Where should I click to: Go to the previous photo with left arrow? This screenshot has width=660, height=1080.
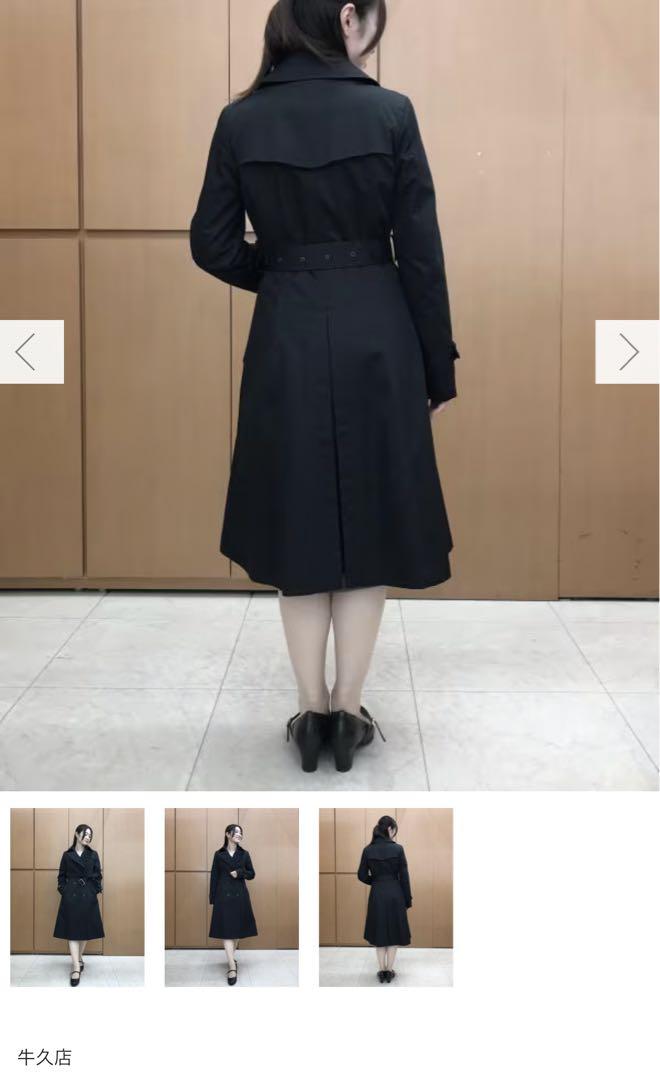point(32,352)
